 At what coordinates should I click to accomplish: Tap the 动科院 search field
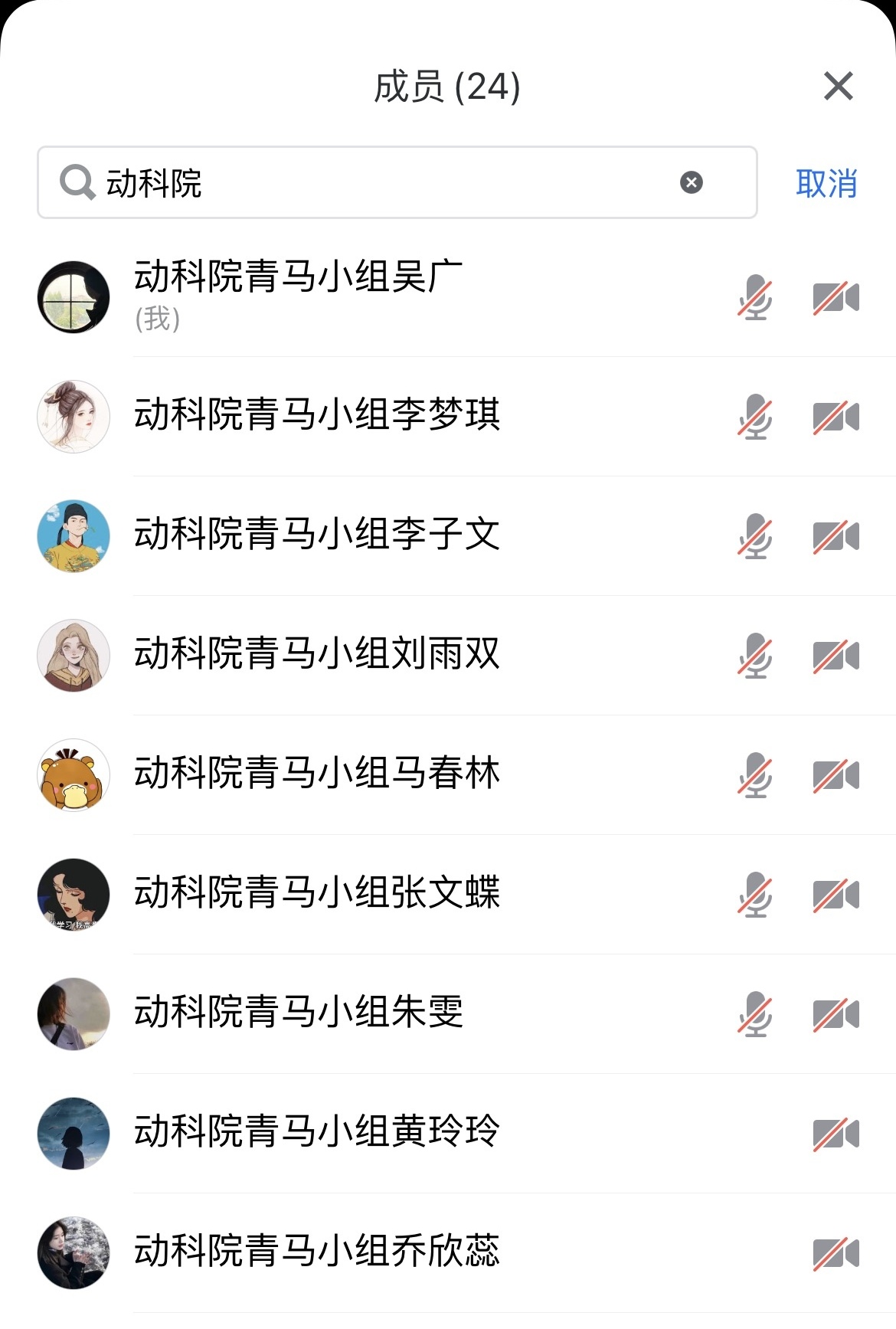383,182
